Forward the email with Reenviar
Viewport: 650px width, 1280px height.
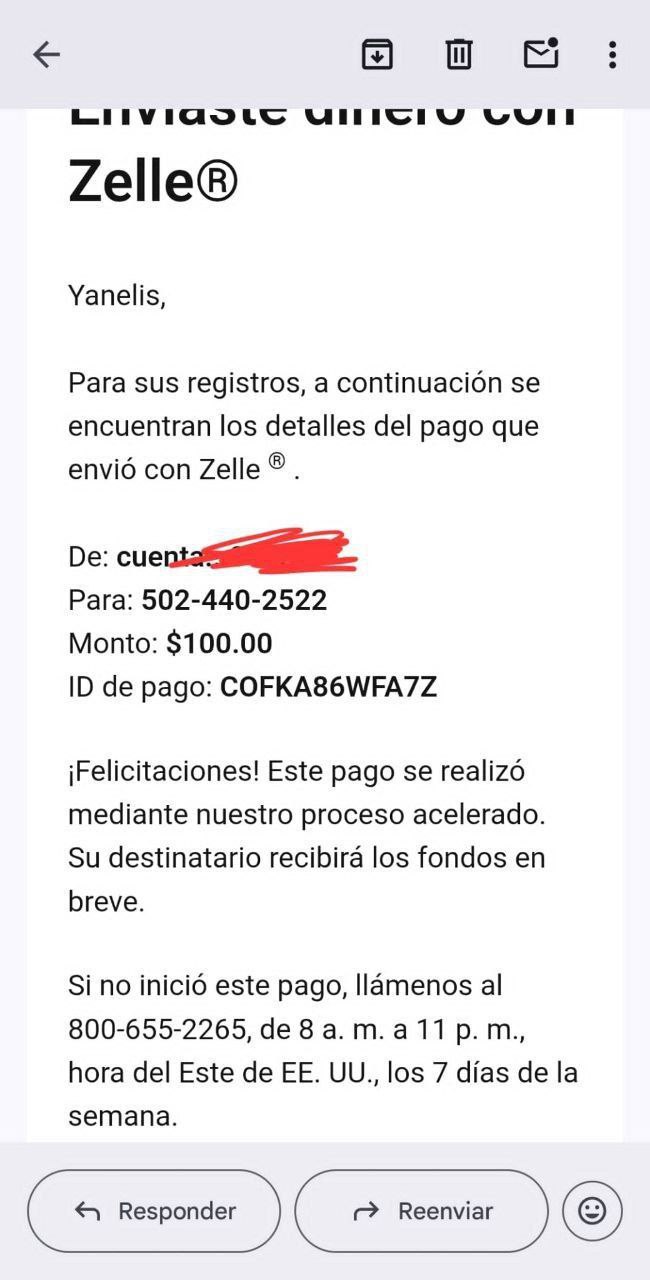(422, 1211)
